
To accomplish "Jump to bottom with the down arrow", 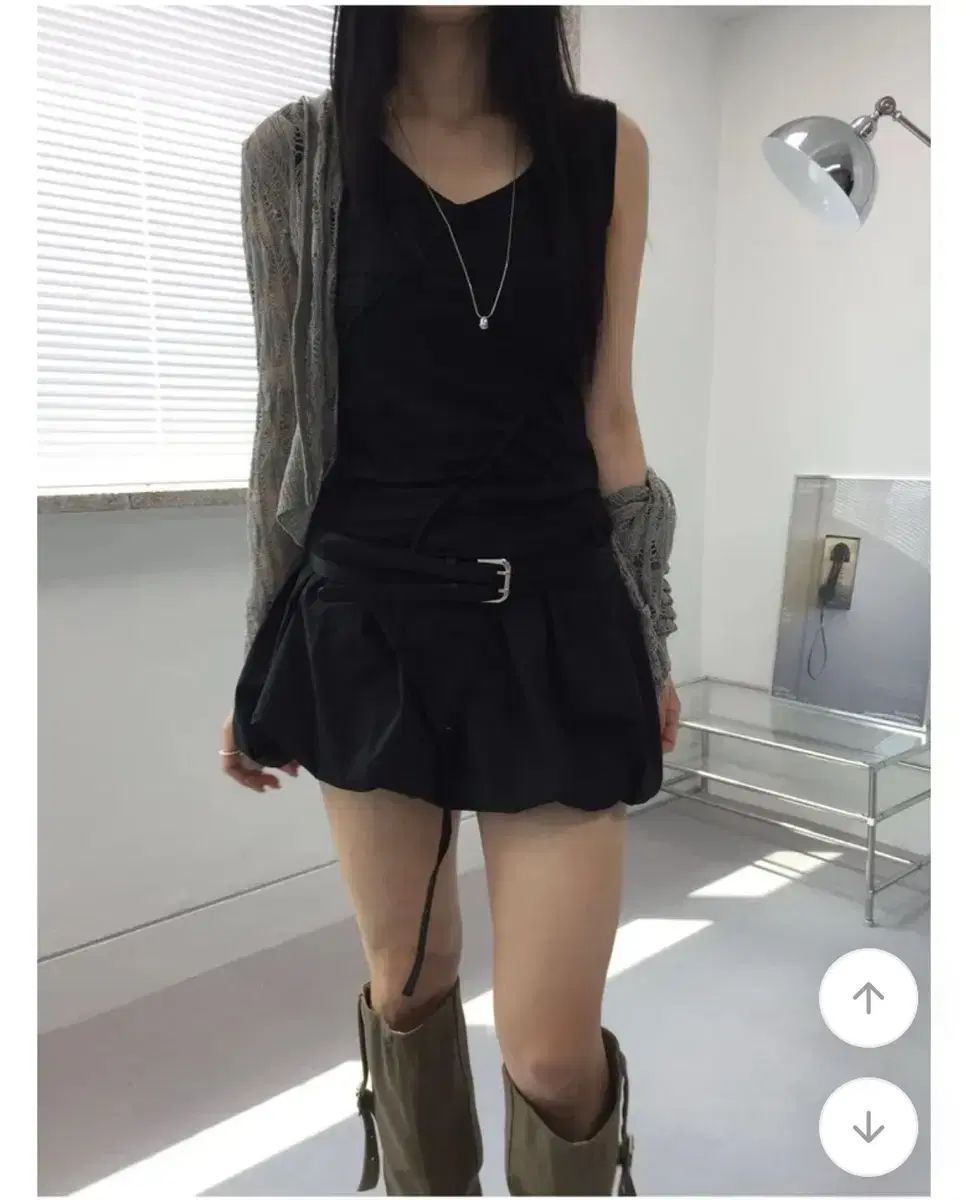I will click(867, 1127).
